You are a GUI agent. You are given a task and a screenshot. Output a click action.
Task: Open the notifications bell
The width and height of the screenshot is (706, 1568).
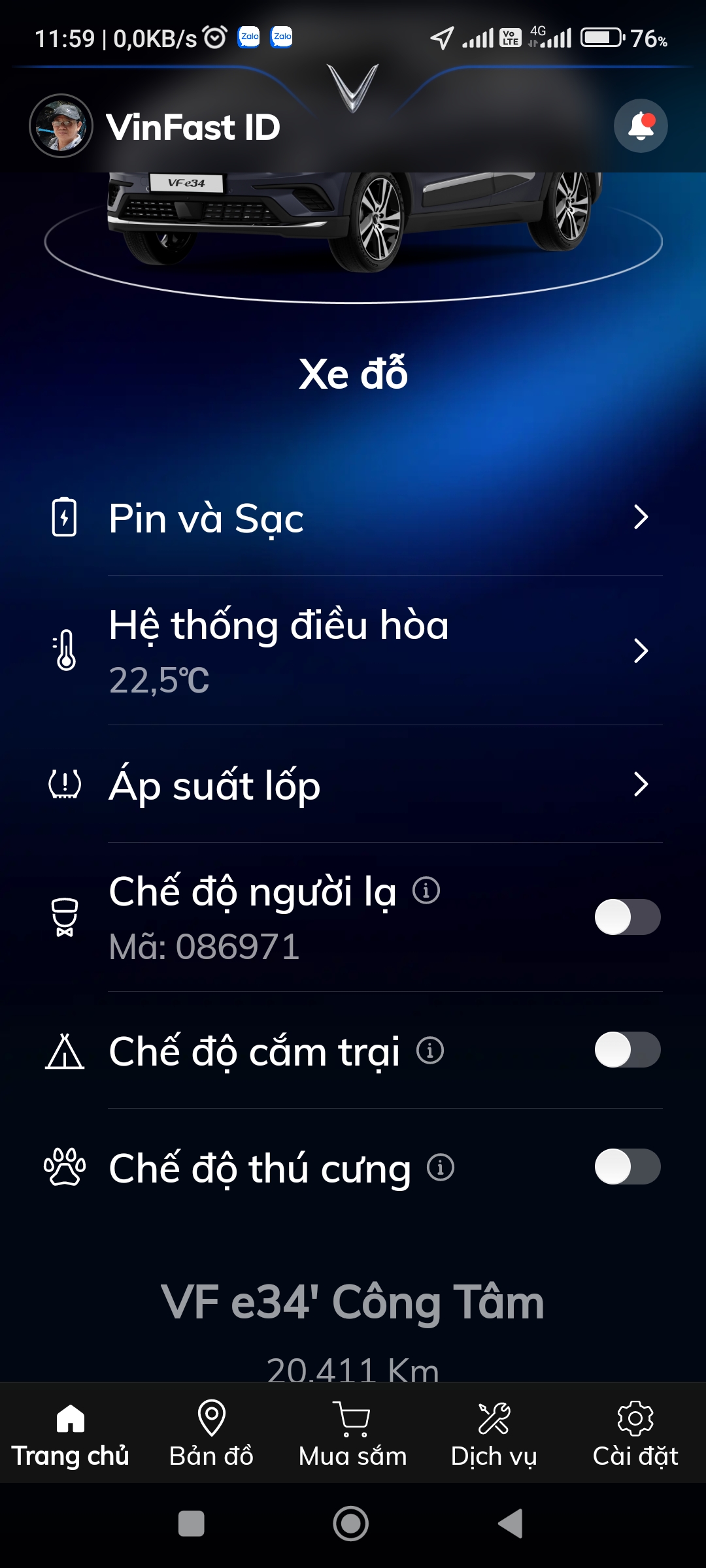click(641, 126)
